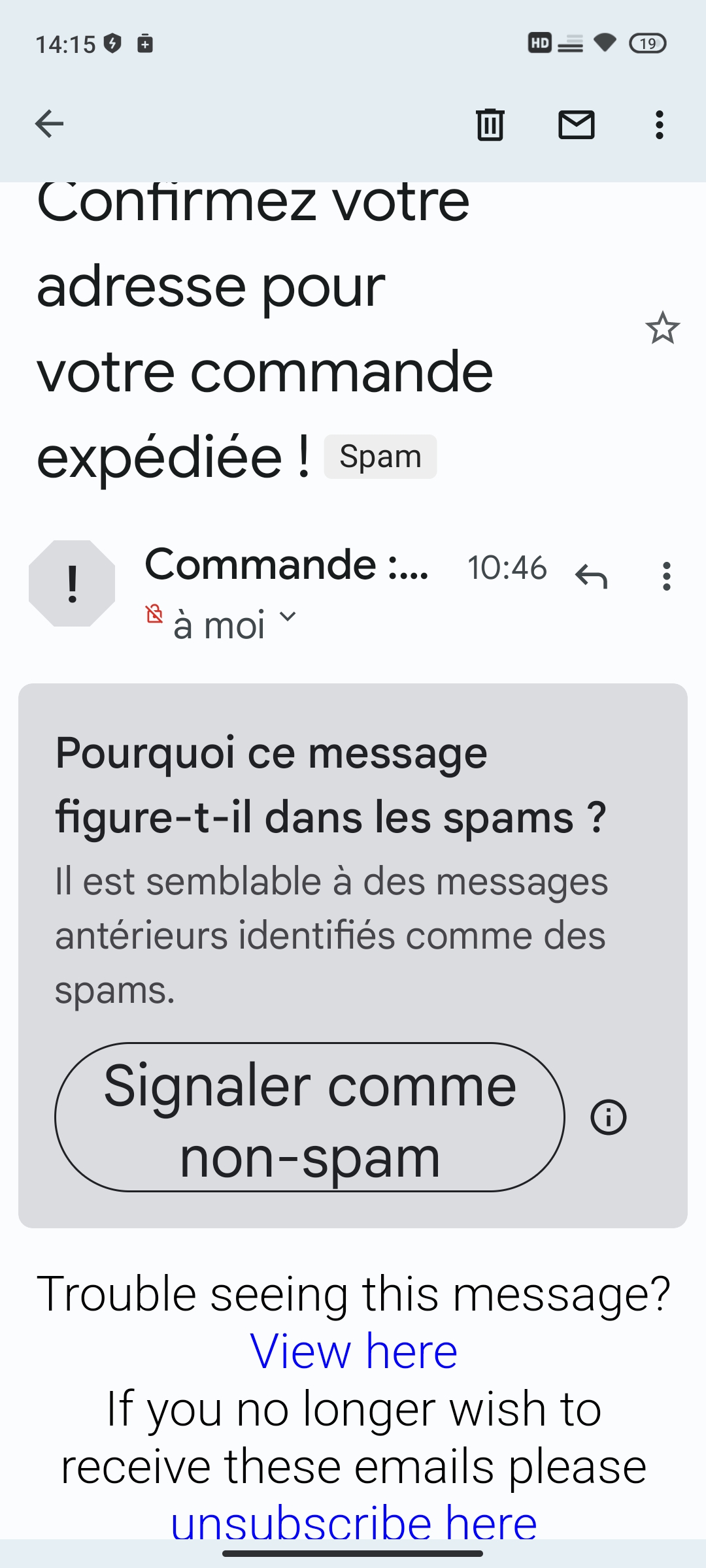
Task: Expand recipient details next to "à moi"
Action: [287, 616]
